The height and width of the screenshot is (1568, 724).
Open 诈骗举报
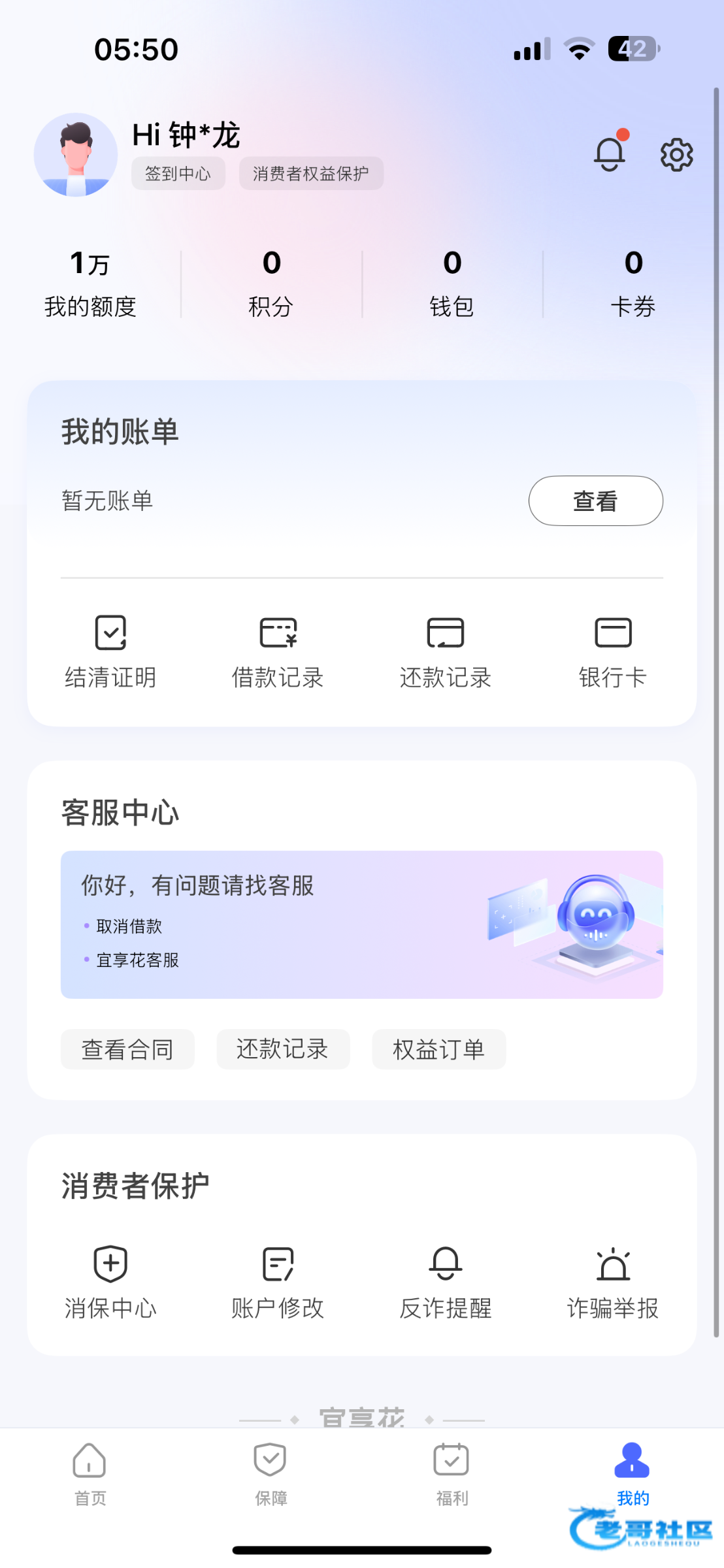613,1282
